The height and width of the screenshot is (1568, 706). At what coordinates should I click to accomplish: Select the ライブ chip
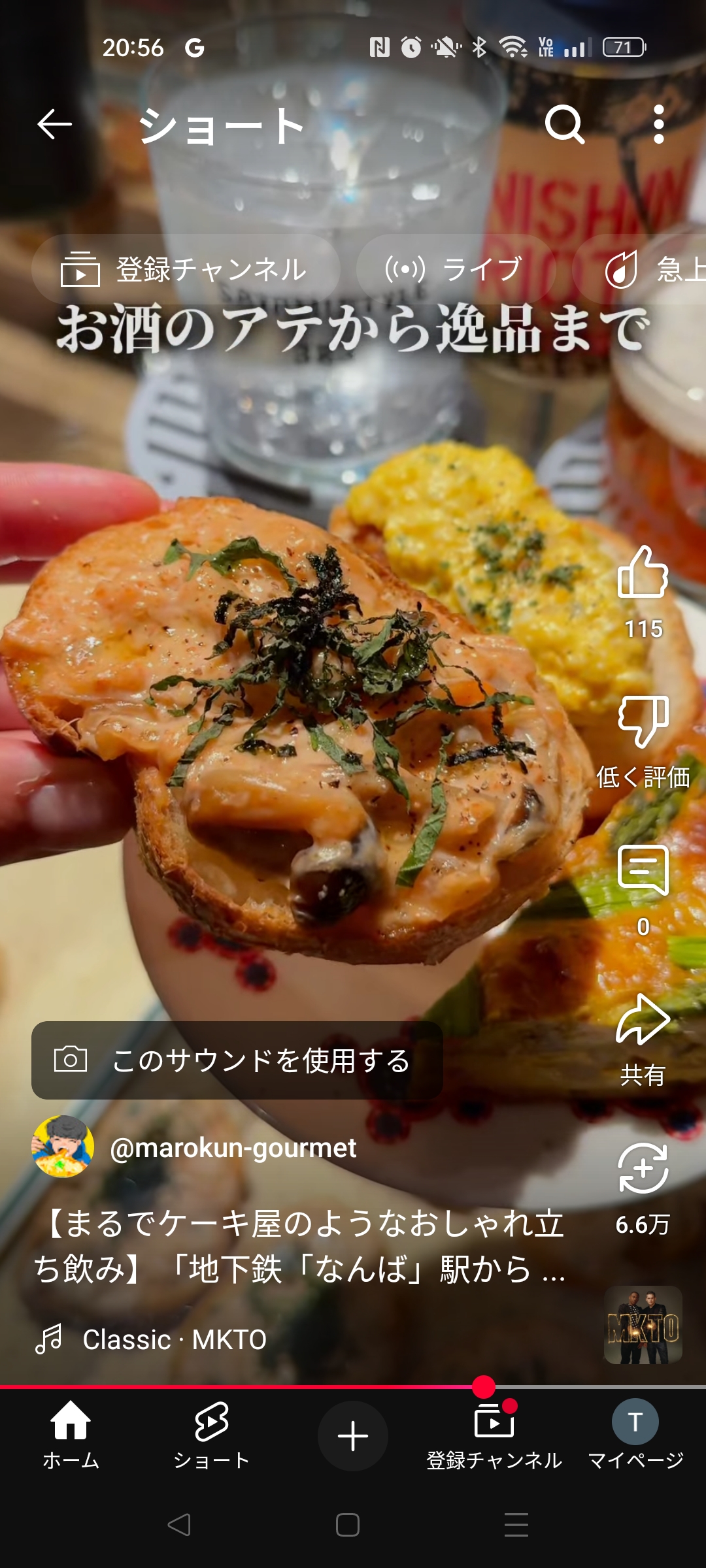pos(456,269)
